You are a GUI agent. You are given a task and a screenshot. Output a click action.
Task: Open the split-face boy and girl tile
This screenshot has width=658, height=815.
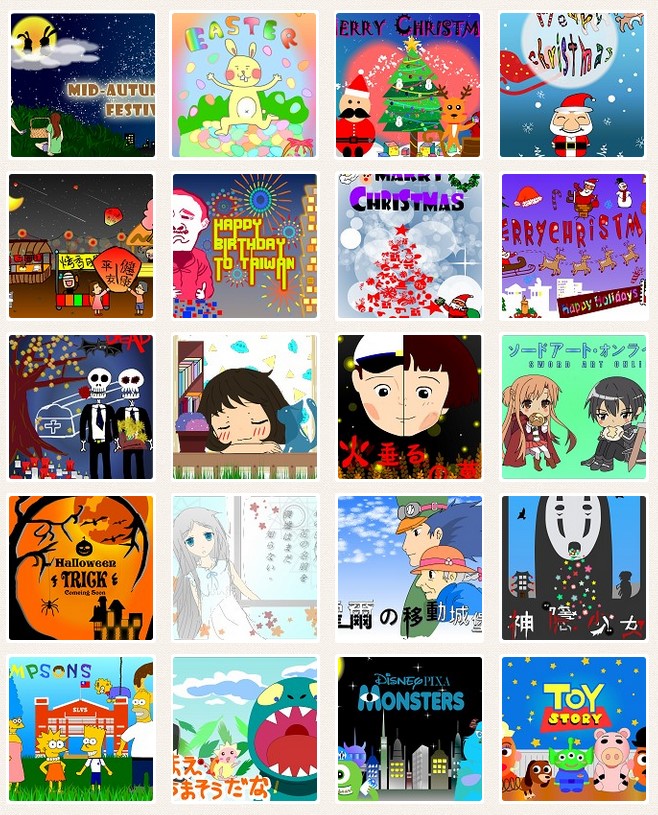point(408,407)
